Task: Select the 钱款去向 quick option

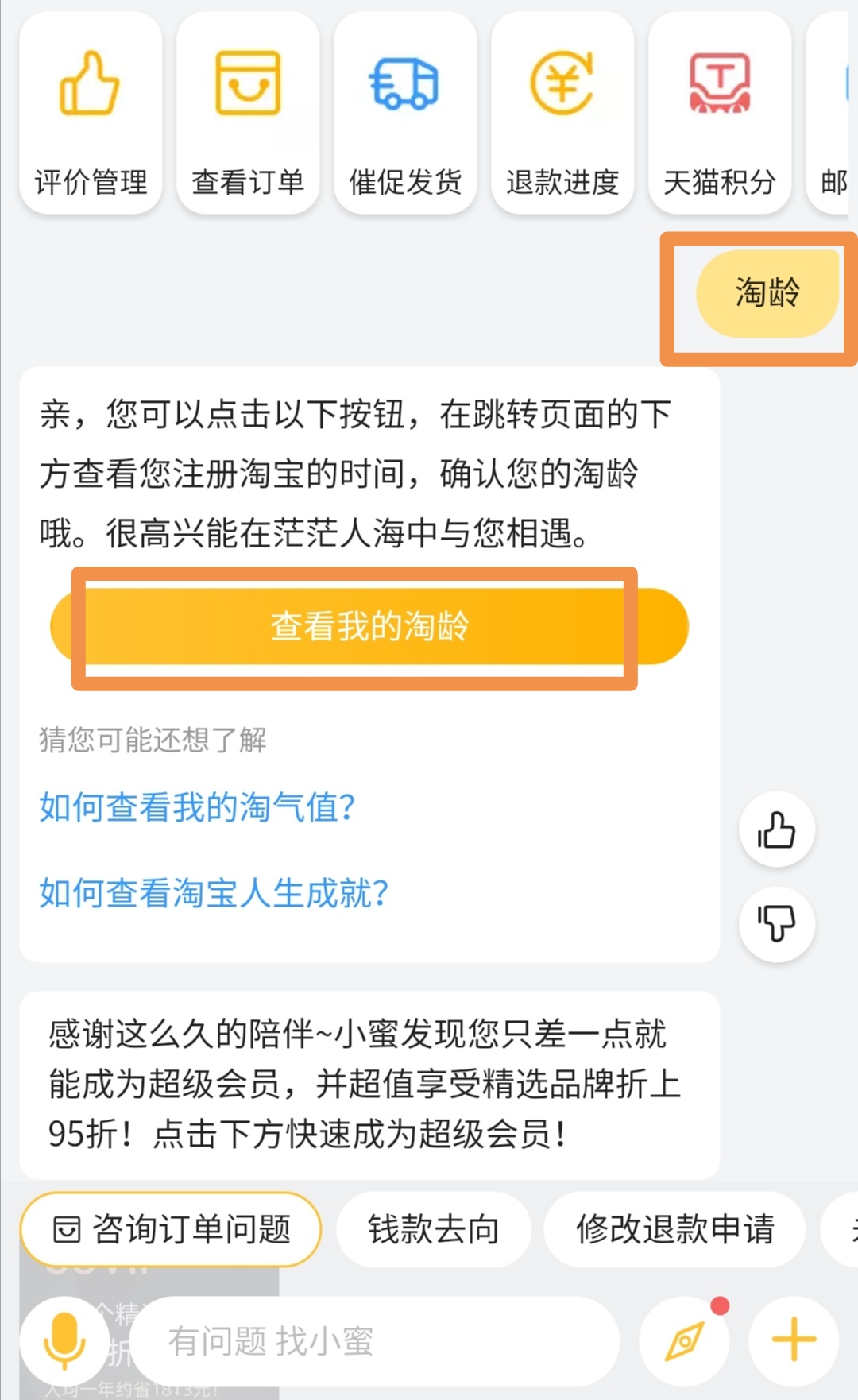Action: point(432,1229)
